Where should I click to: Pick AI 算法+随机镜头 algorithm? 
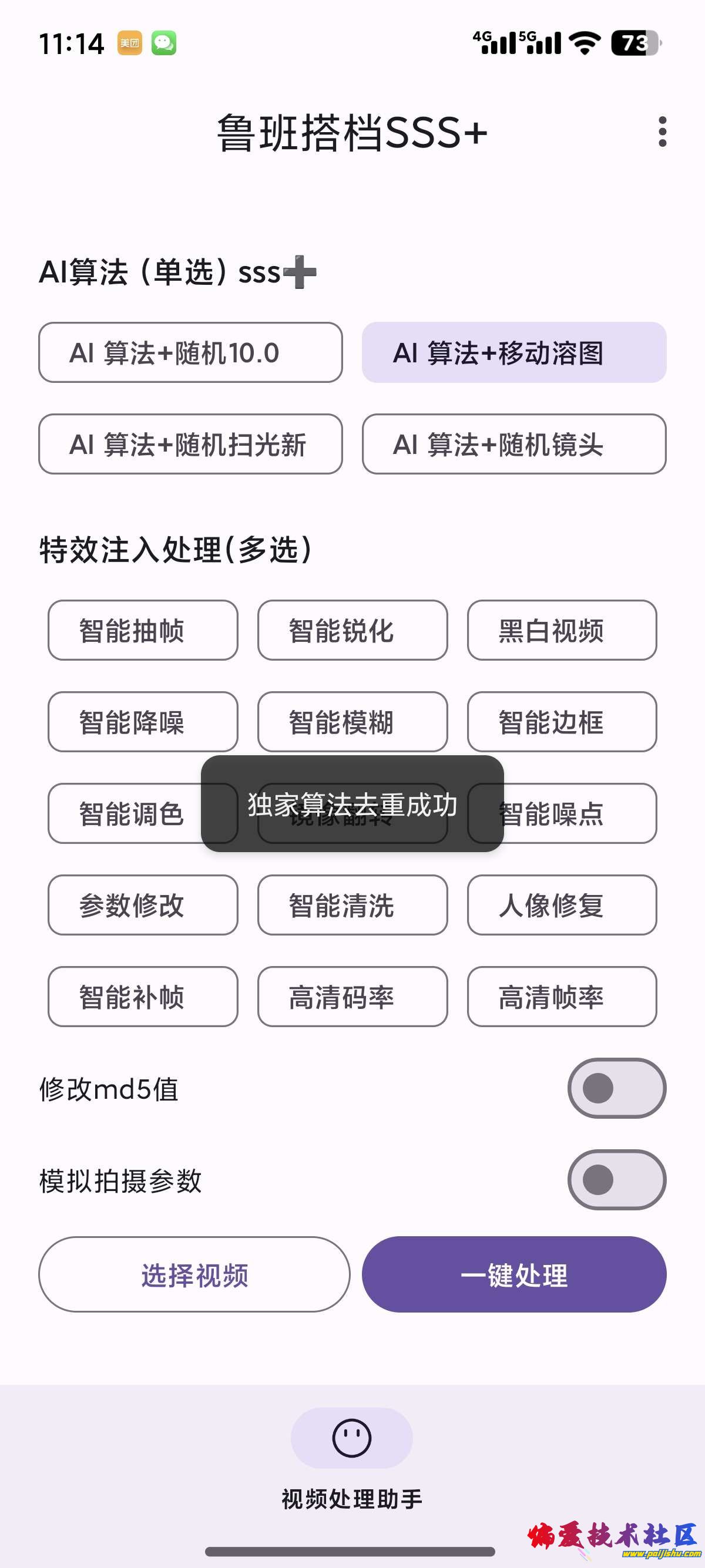pyautogui.click(x=514, y=444)
